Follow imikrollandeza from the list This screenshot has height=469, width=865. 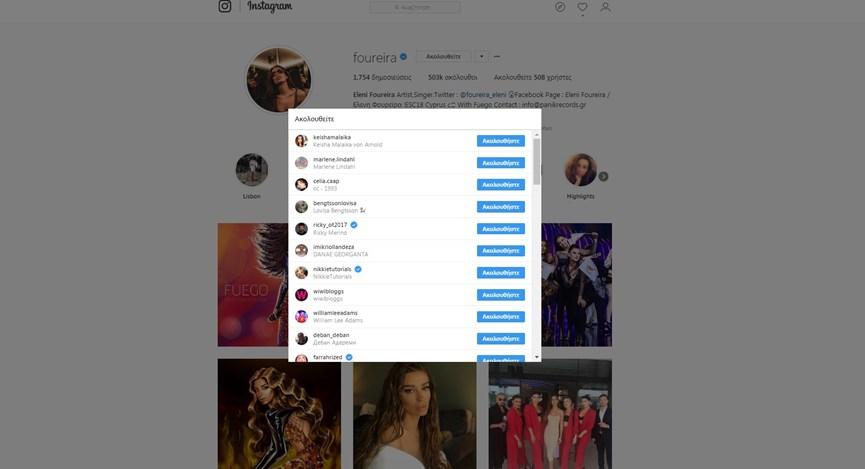tap(500, 251)
